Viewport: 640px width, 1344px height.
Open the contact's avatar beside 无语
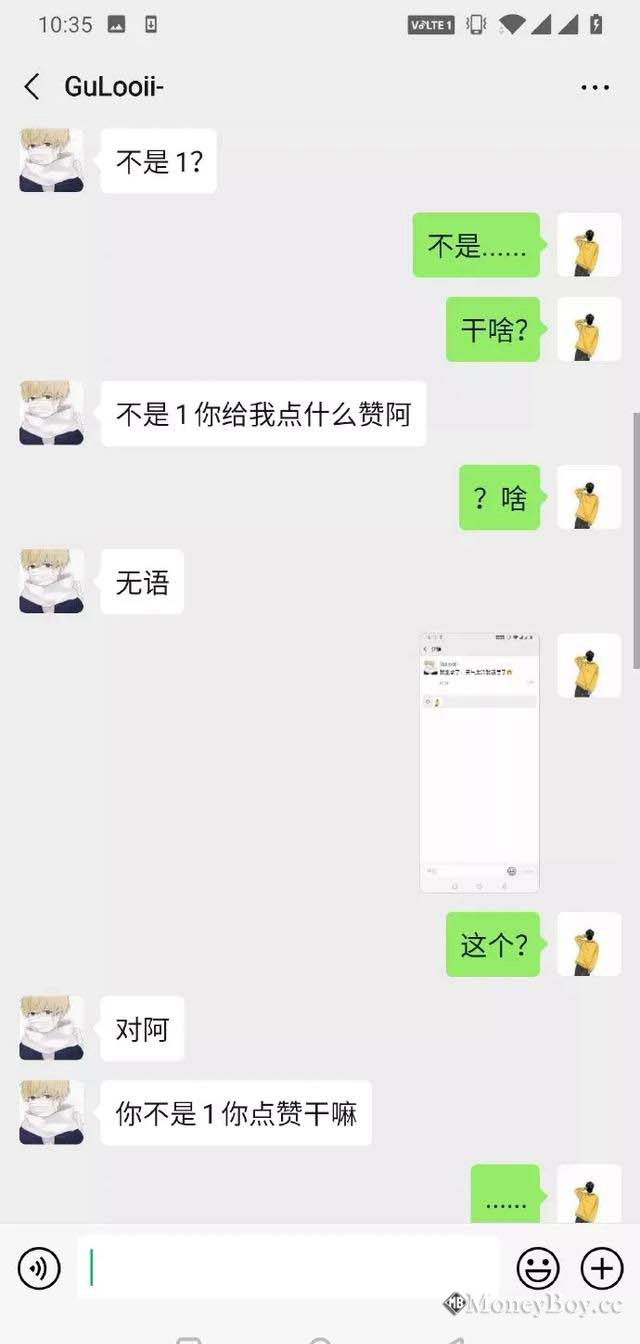tap(51, 581)
